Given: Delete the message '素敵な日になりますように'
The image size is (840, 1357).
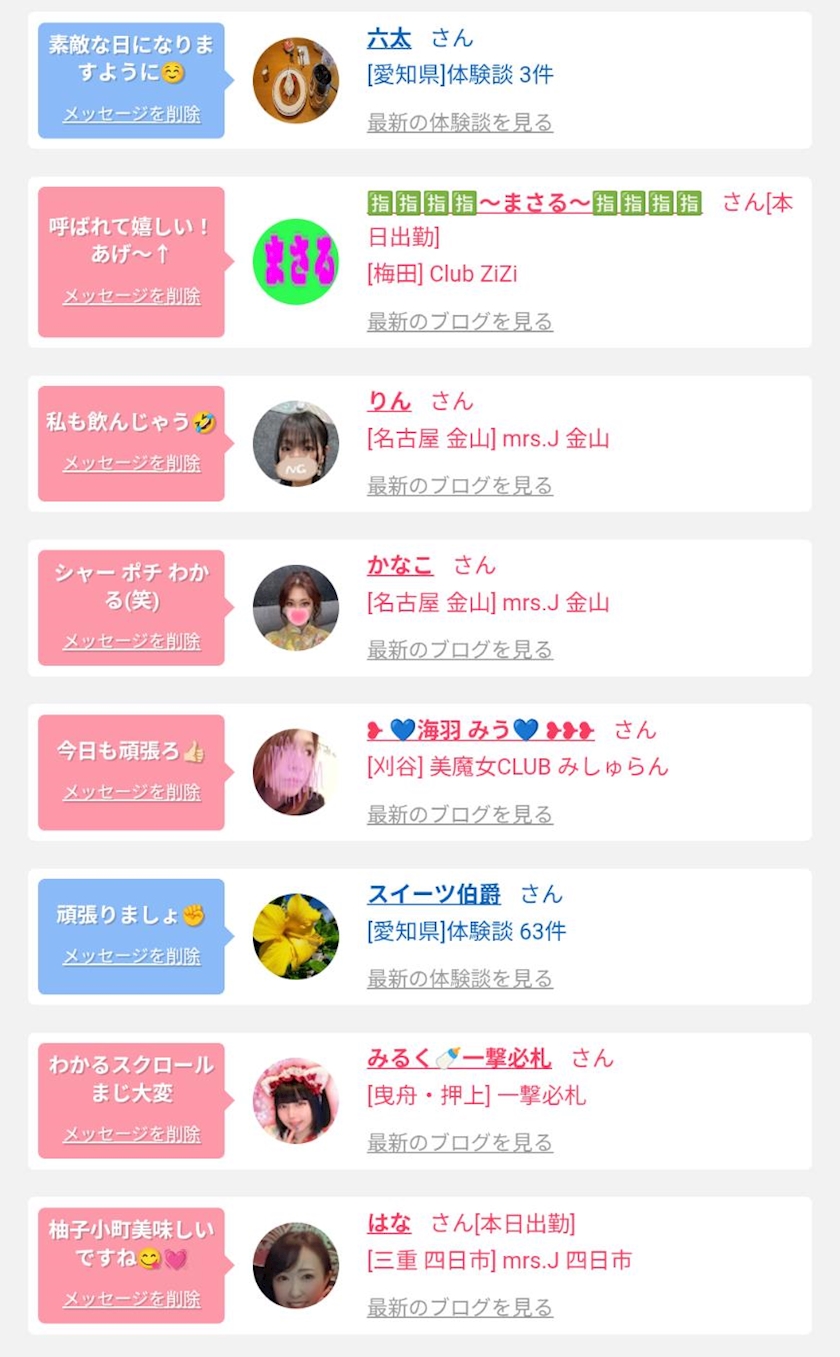Looking at the screenshot, I should [x=131, y=114].
